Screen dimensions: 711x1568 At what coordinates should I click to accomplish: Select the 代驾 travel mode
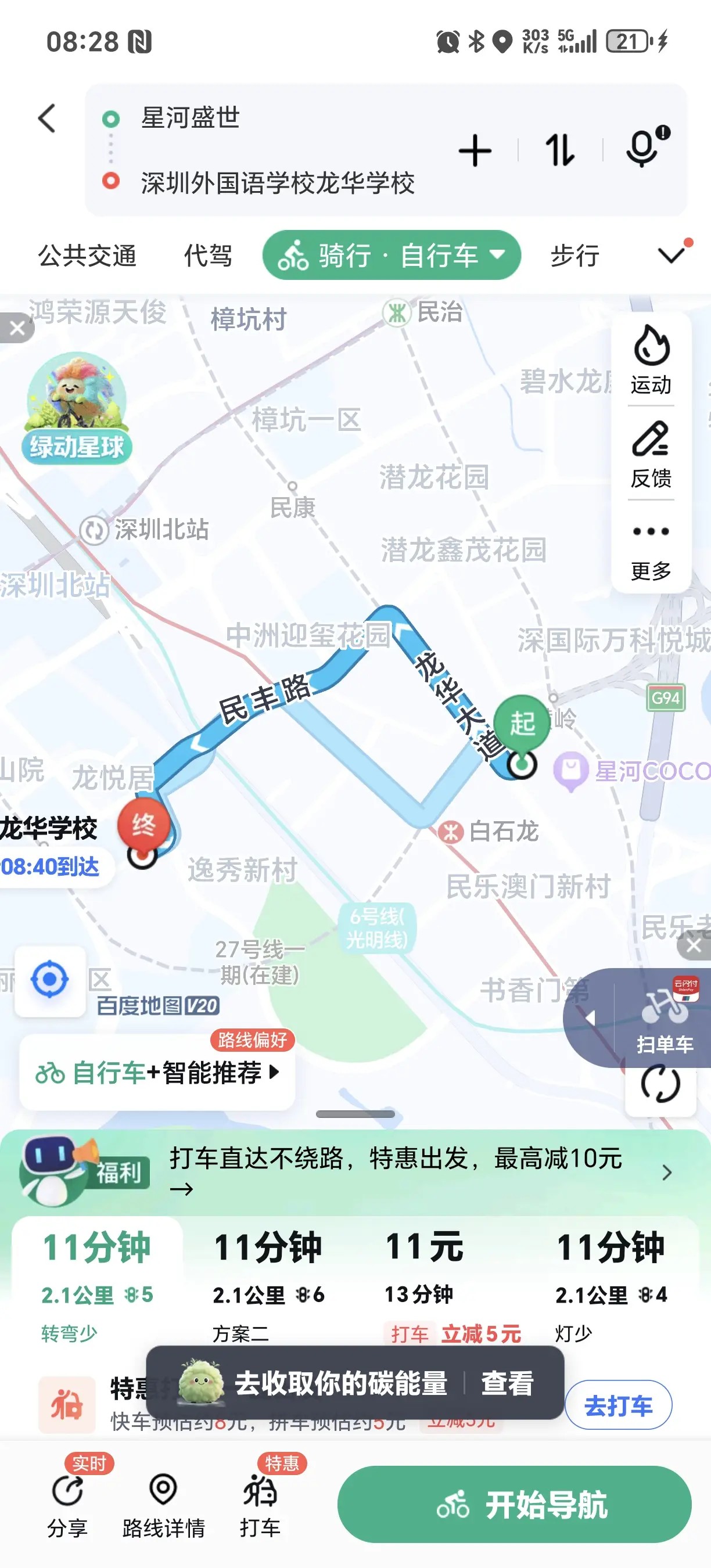tap(208, 256)
